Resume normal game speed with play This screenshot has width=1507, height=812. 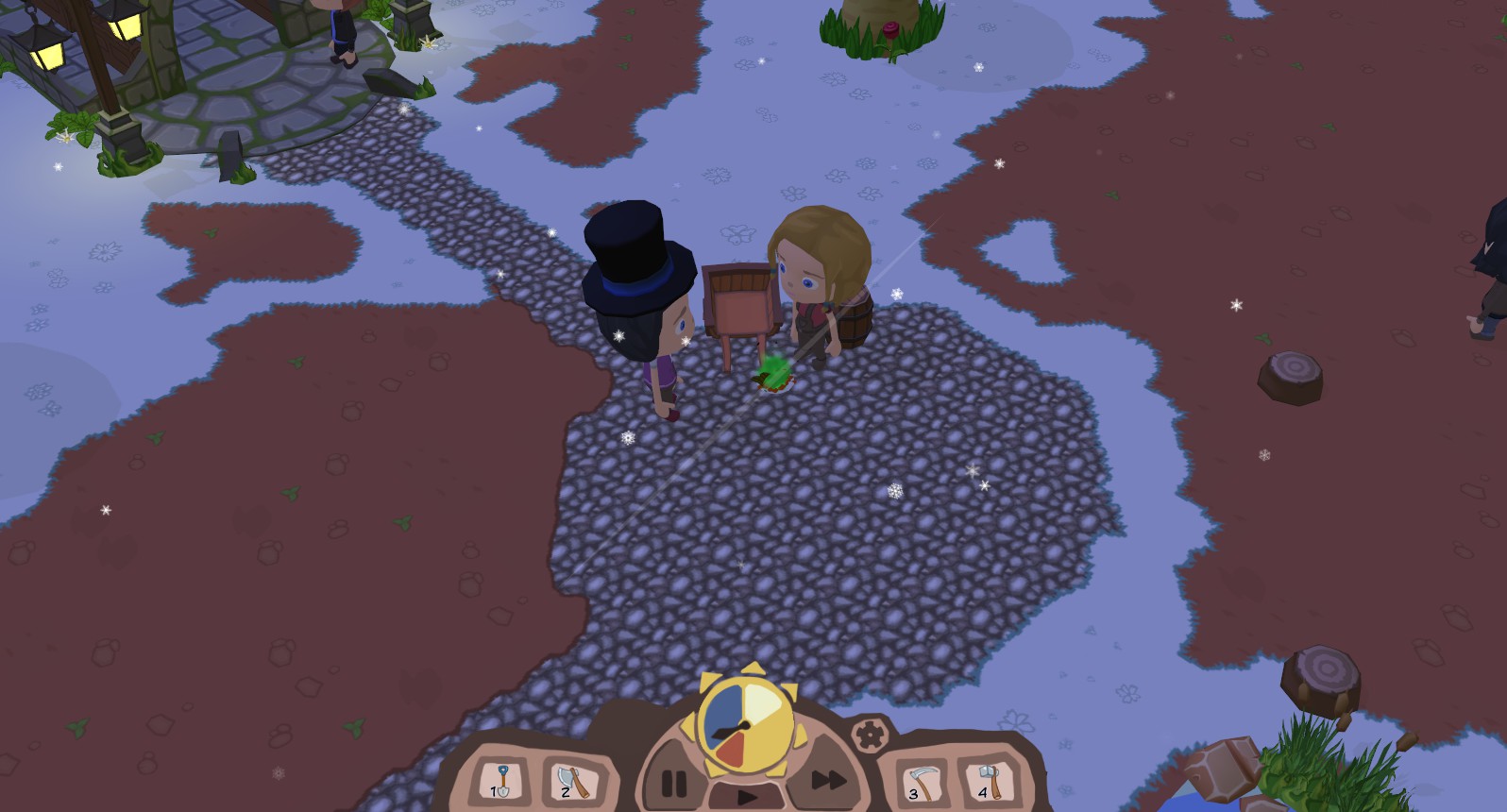(x=747, y=797)
